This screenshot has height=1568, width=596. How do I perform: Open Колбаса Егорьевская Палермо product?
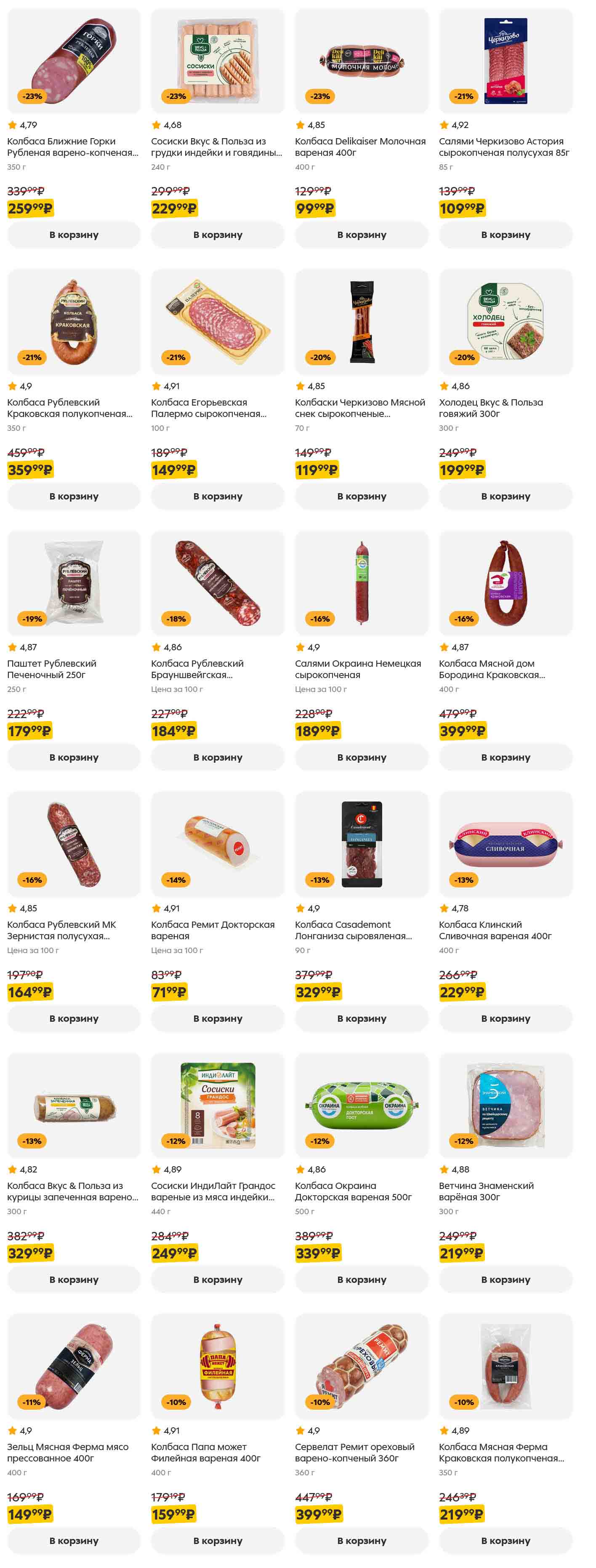coord(217,408)
